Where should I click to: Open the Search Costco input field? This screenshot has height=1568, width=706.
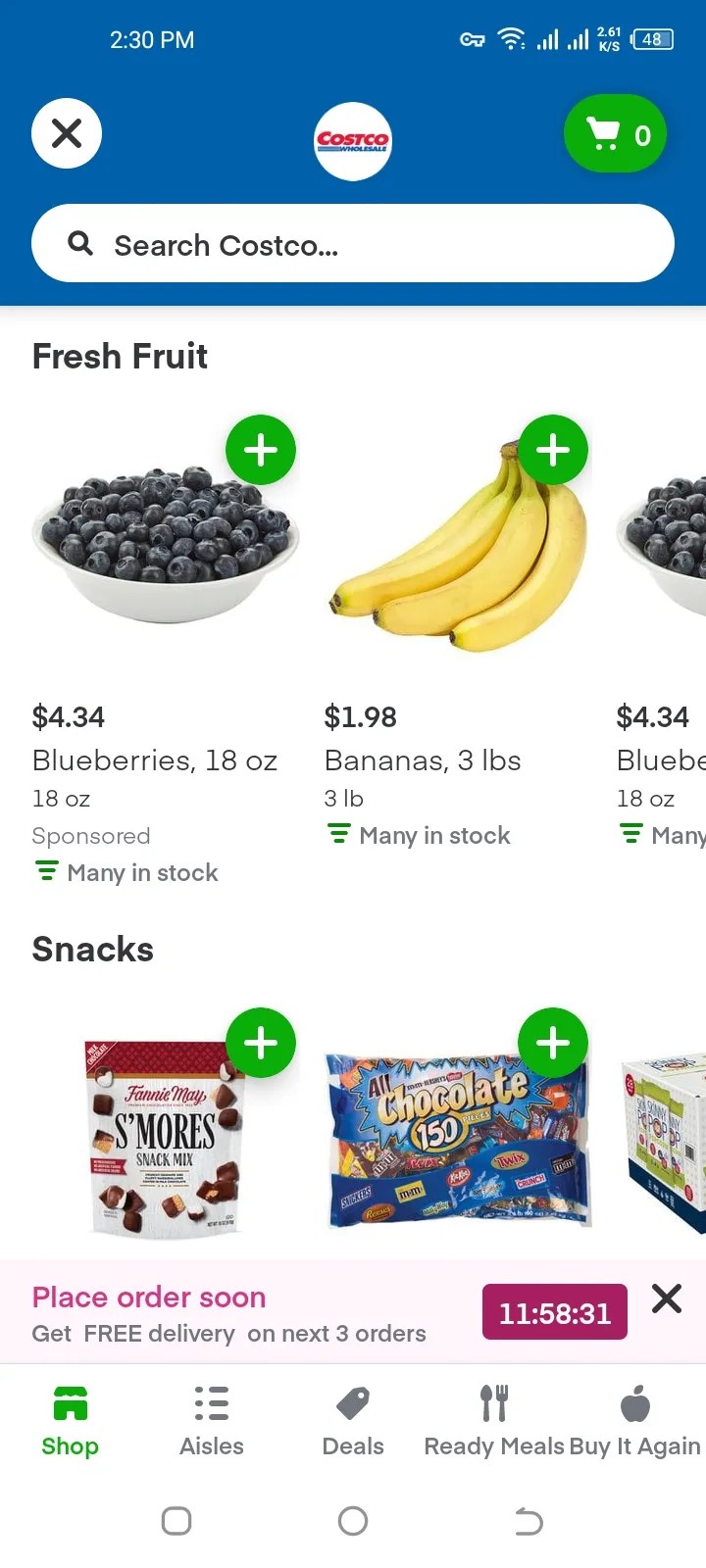[x=353, y=243]
